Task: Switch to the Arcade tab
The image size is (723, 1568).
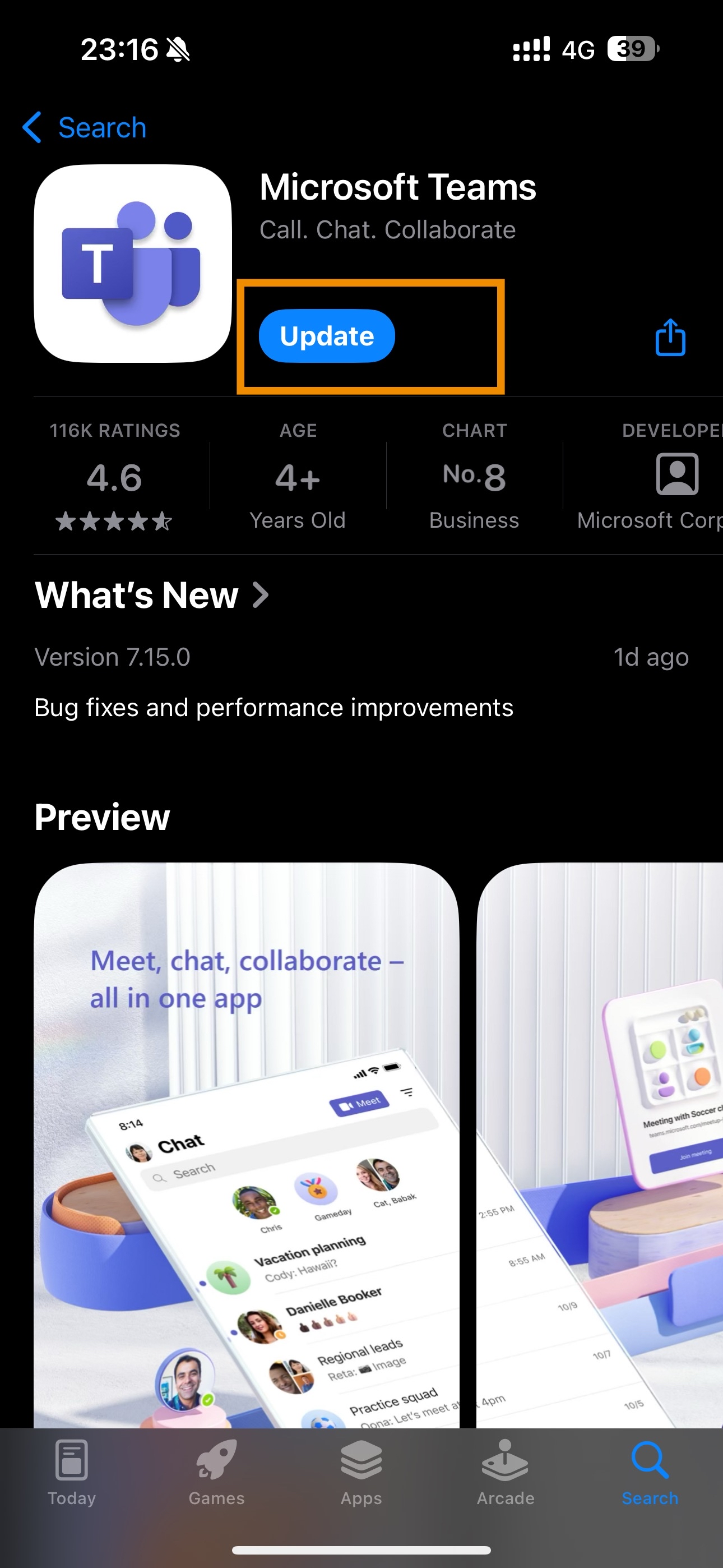Action: click(x=505, y=1472)
